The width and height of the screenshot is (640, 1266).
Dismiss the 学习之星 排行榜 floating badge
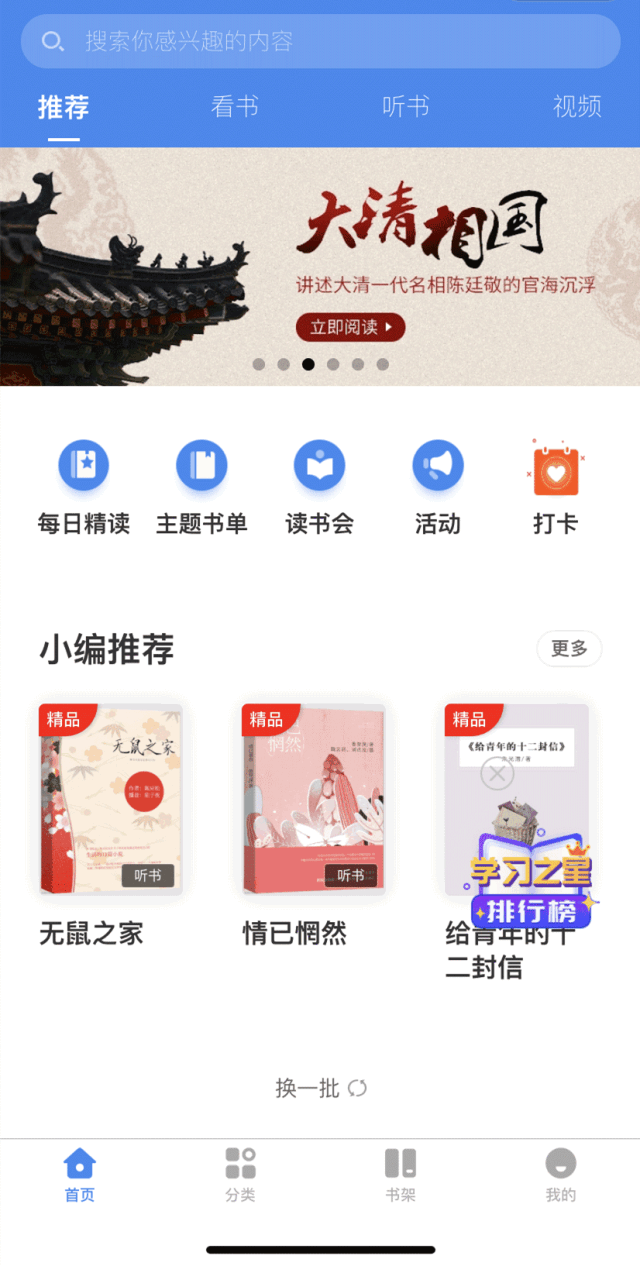(497, 773)
